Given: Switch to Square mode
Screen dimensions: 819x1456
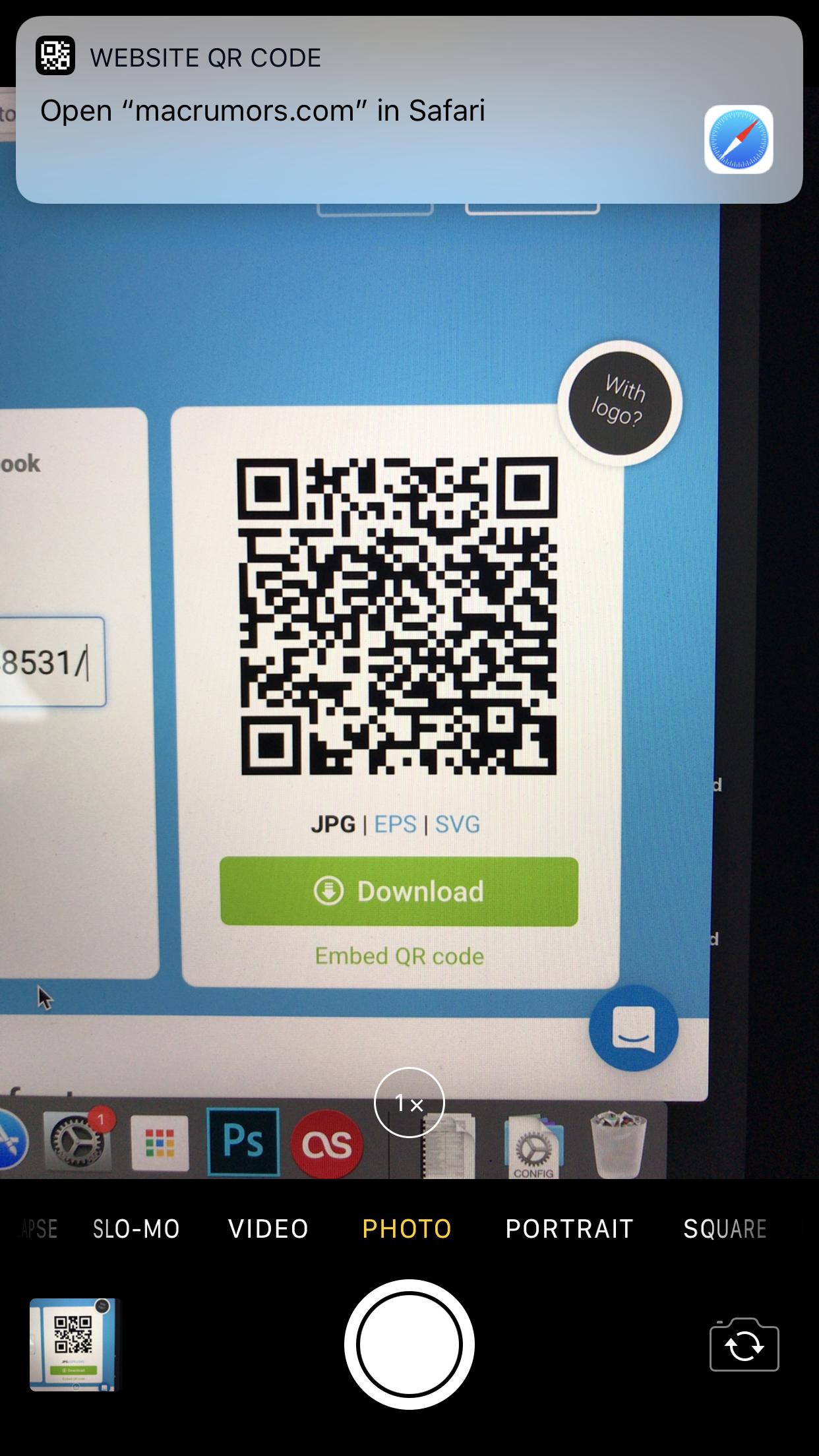Looking at the screenshot, I should [x=725, y=1229].
